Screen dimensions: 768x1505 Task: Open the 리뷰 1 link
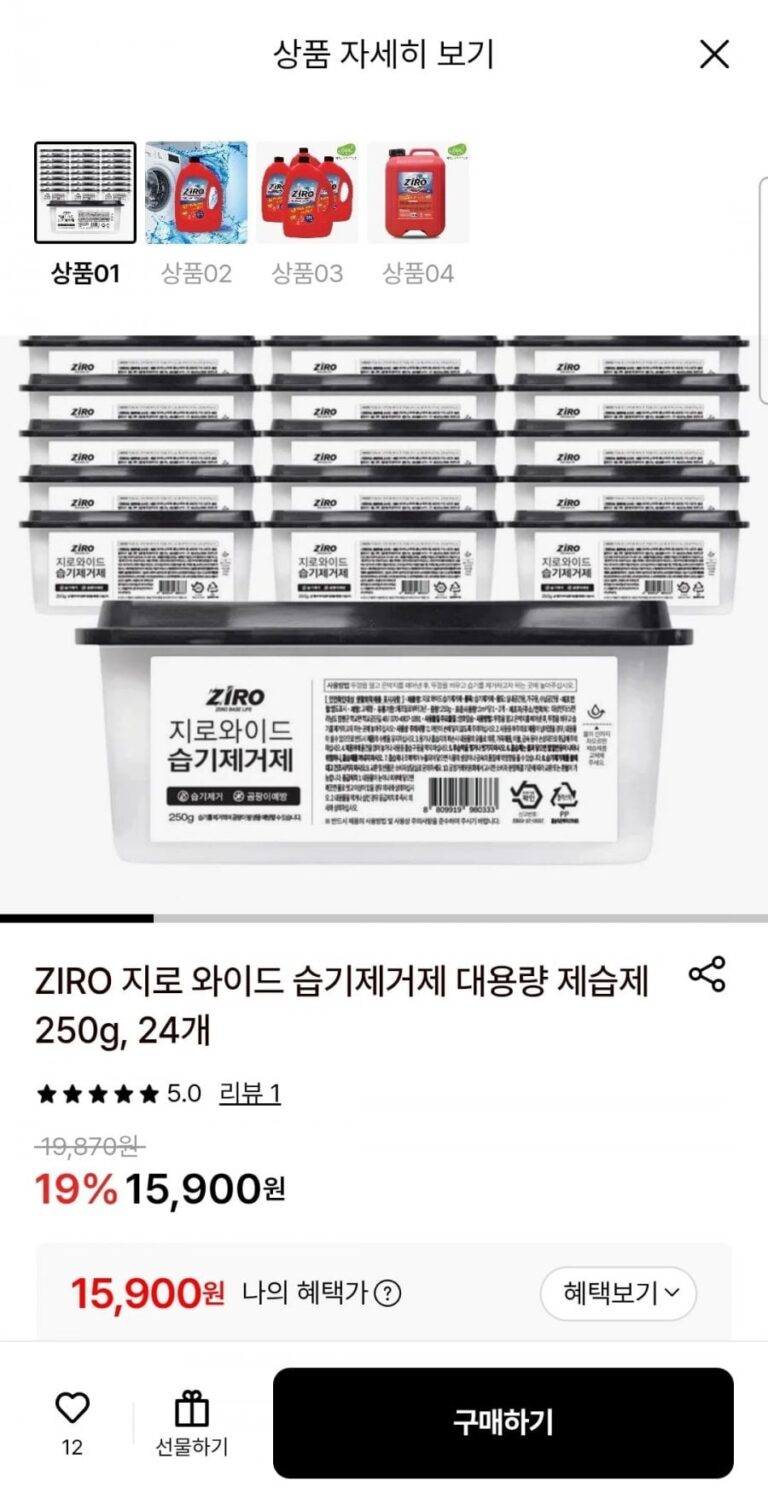pos(250,1093)
